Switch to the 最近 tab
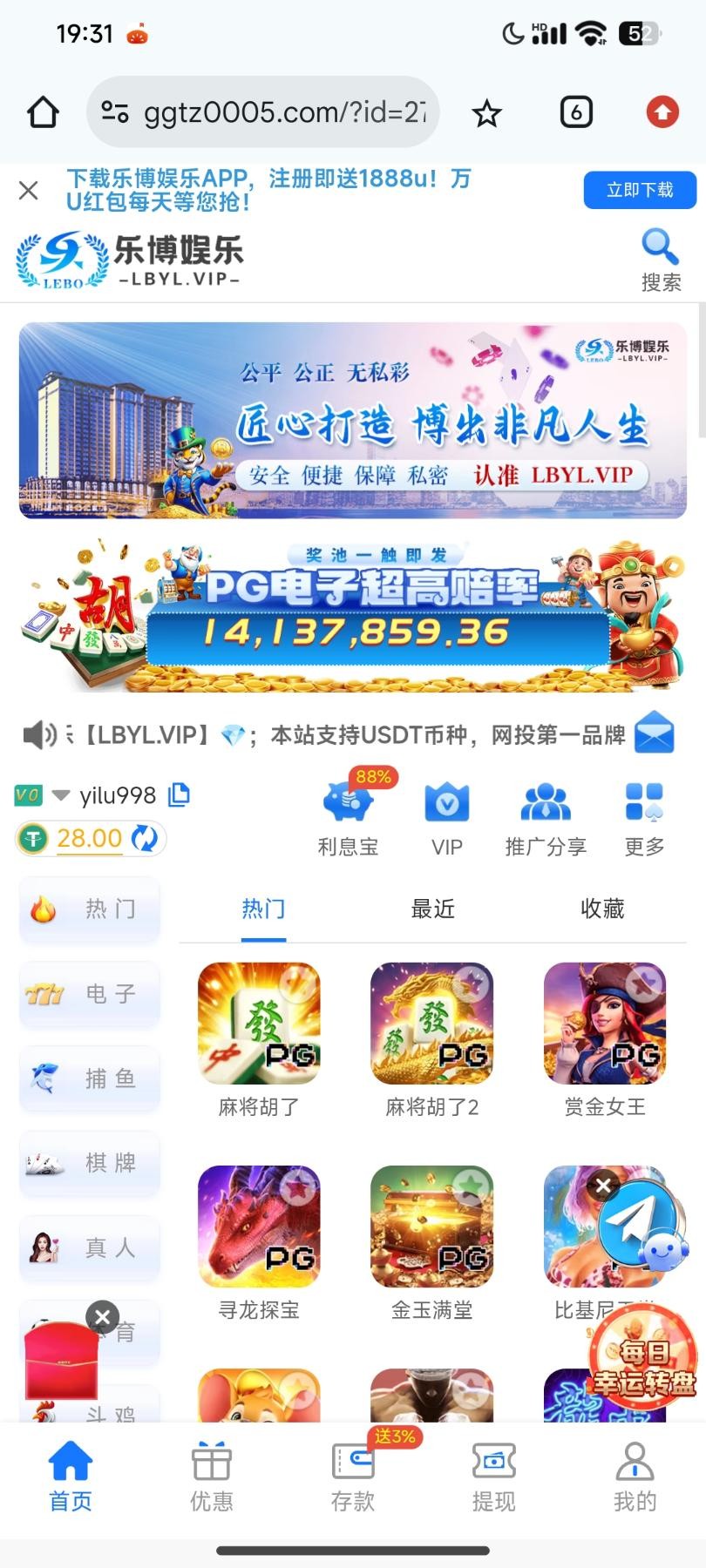The height and width of the screenshot is (1568, 706). point(432,909)
